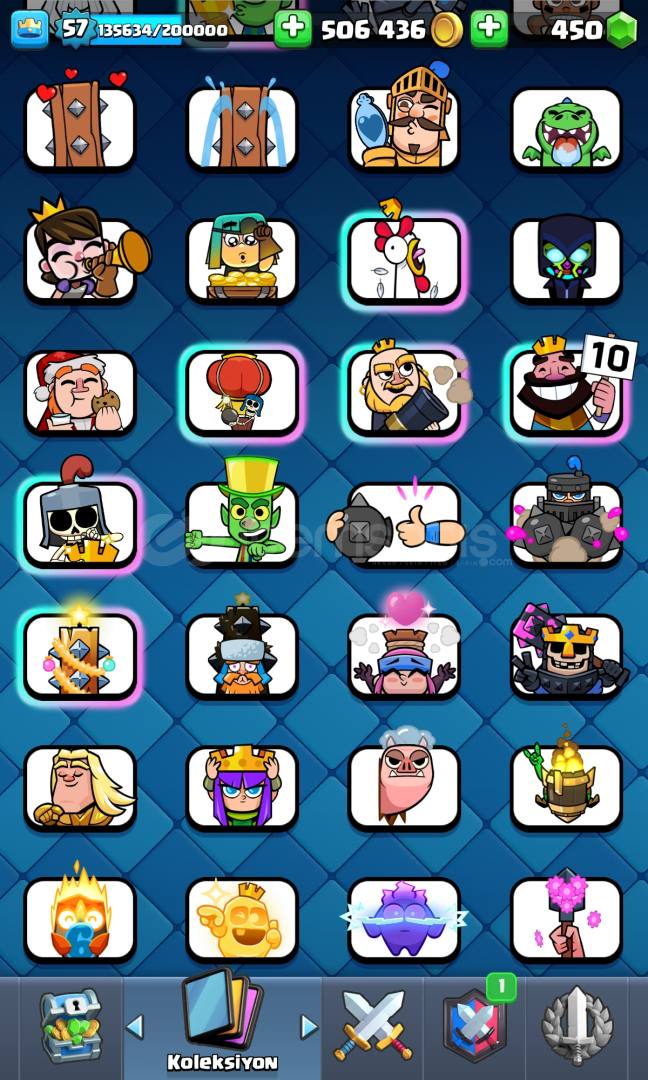Tap the left arrow beside Koleksiyon
Image resolution: width=648 pixels, height=1080 pixels.
[135, 1026]
